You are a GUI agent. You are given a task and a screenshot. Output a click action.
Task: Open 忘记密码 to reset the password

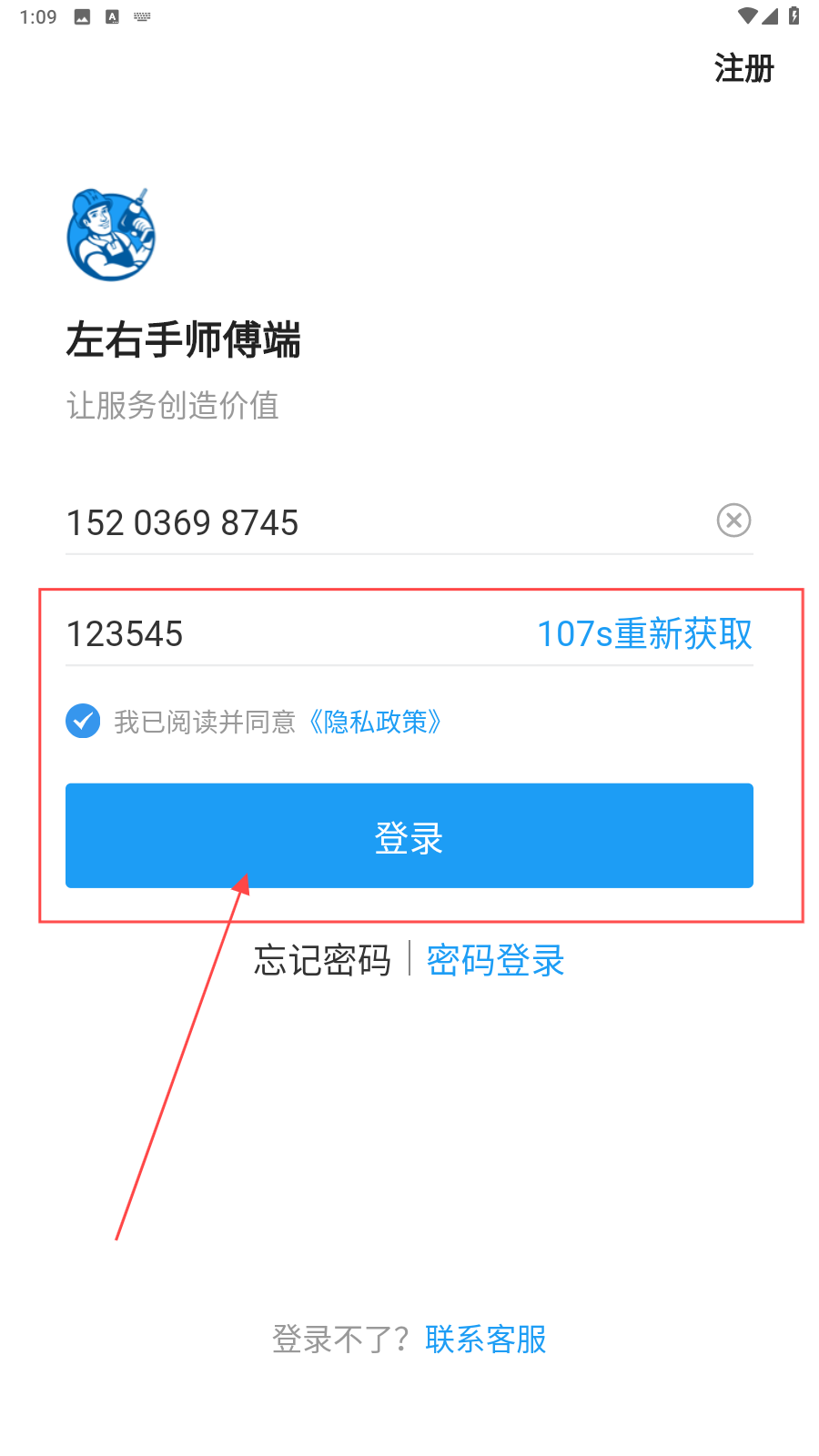point(322,960)
